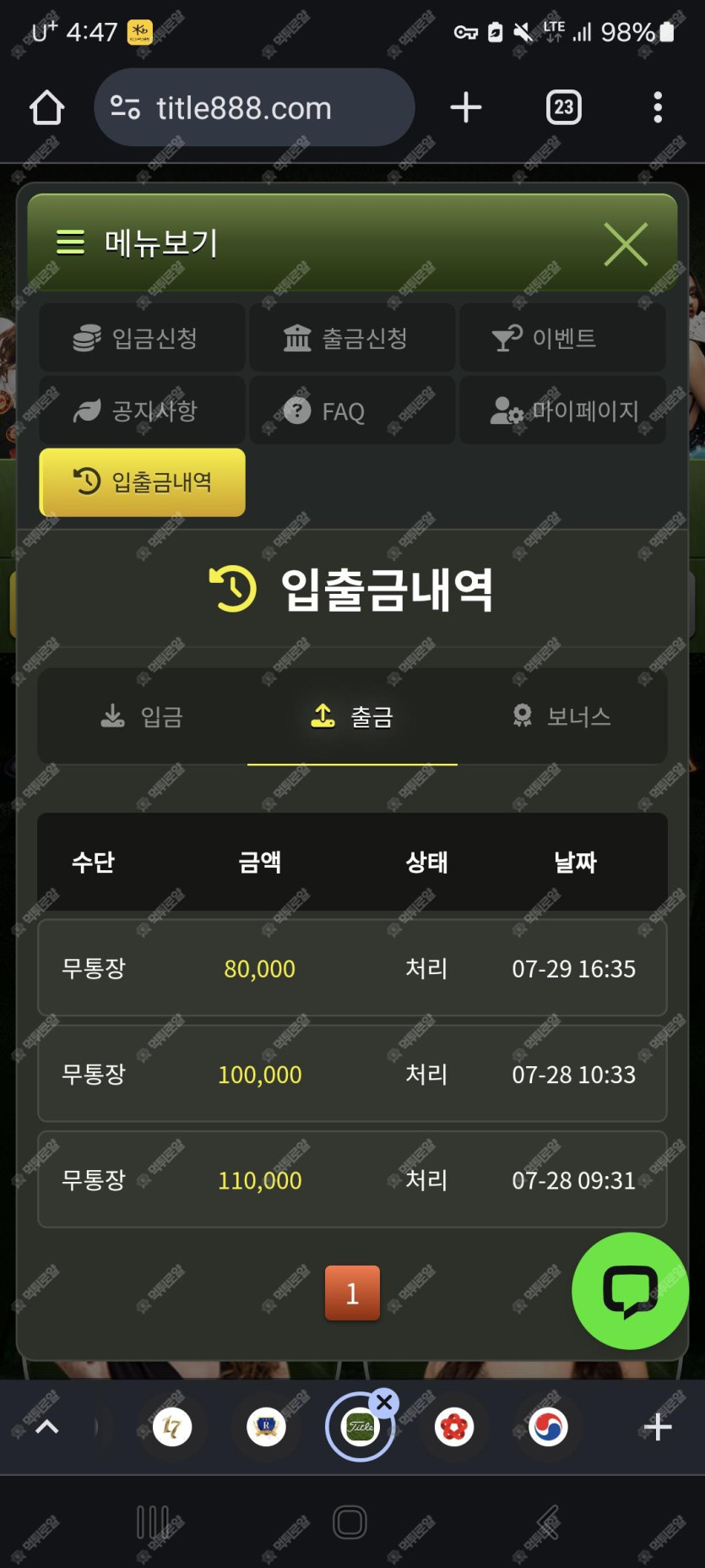Open the FAQ section
The width and height of the screenshot is (705, 1568).
click(x=352, y=411)
